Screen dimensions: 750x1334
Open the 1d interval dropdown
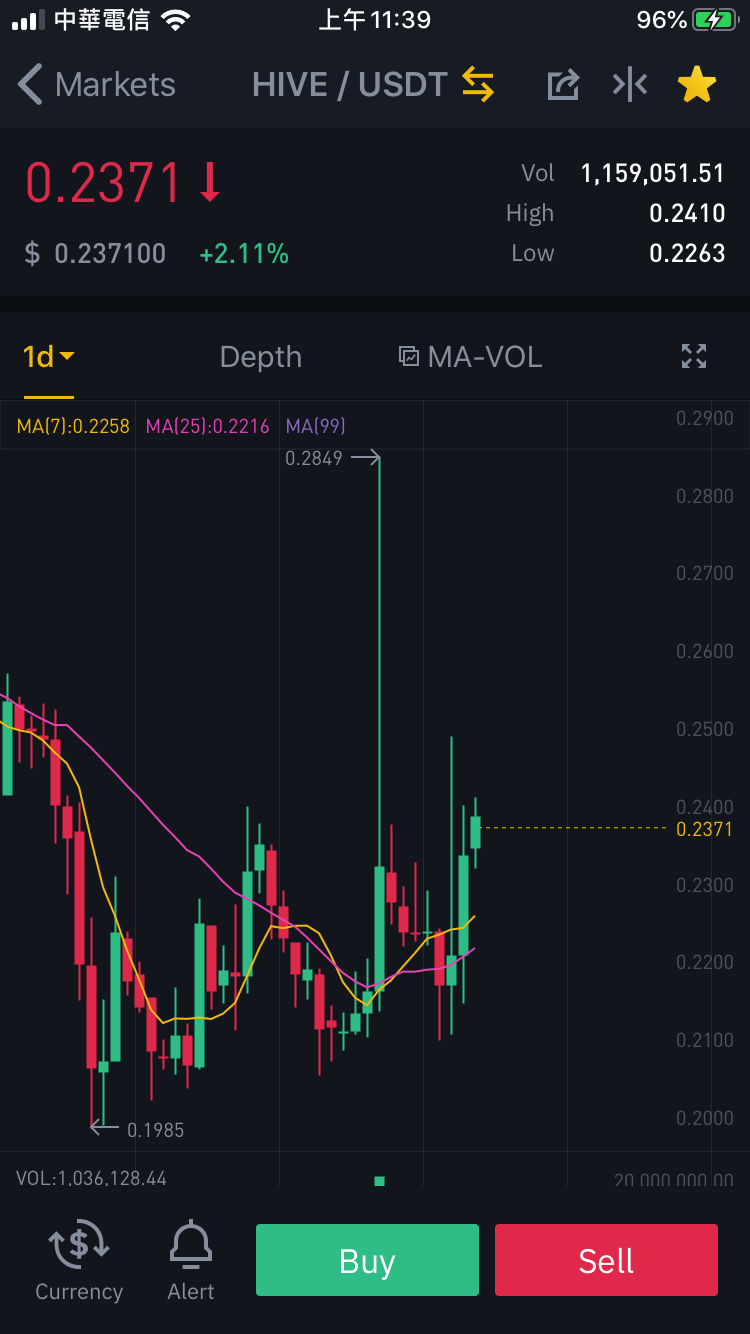[48, 357]
